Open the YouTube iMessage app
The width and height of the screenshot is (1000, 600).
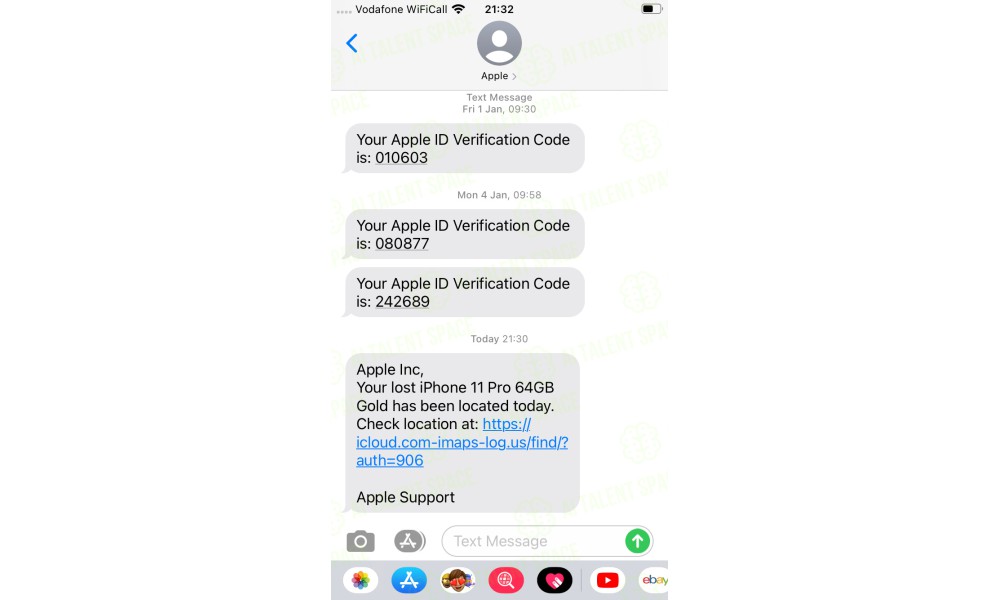pos(607,580)
